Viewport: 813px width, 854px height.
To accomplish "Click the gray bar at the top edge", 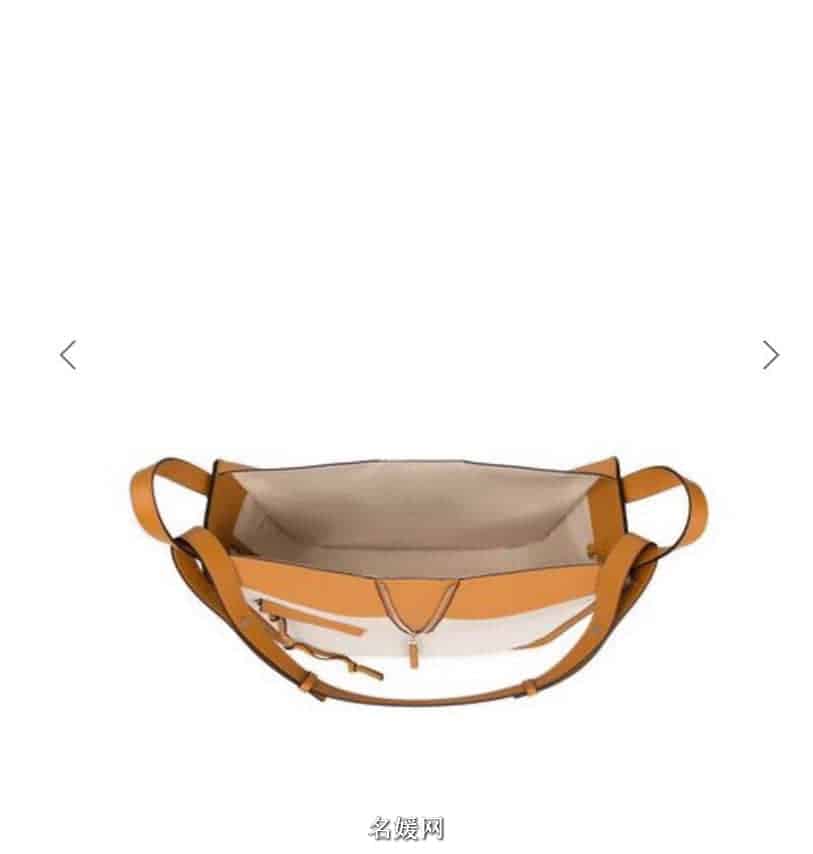I will click(406, 4).
